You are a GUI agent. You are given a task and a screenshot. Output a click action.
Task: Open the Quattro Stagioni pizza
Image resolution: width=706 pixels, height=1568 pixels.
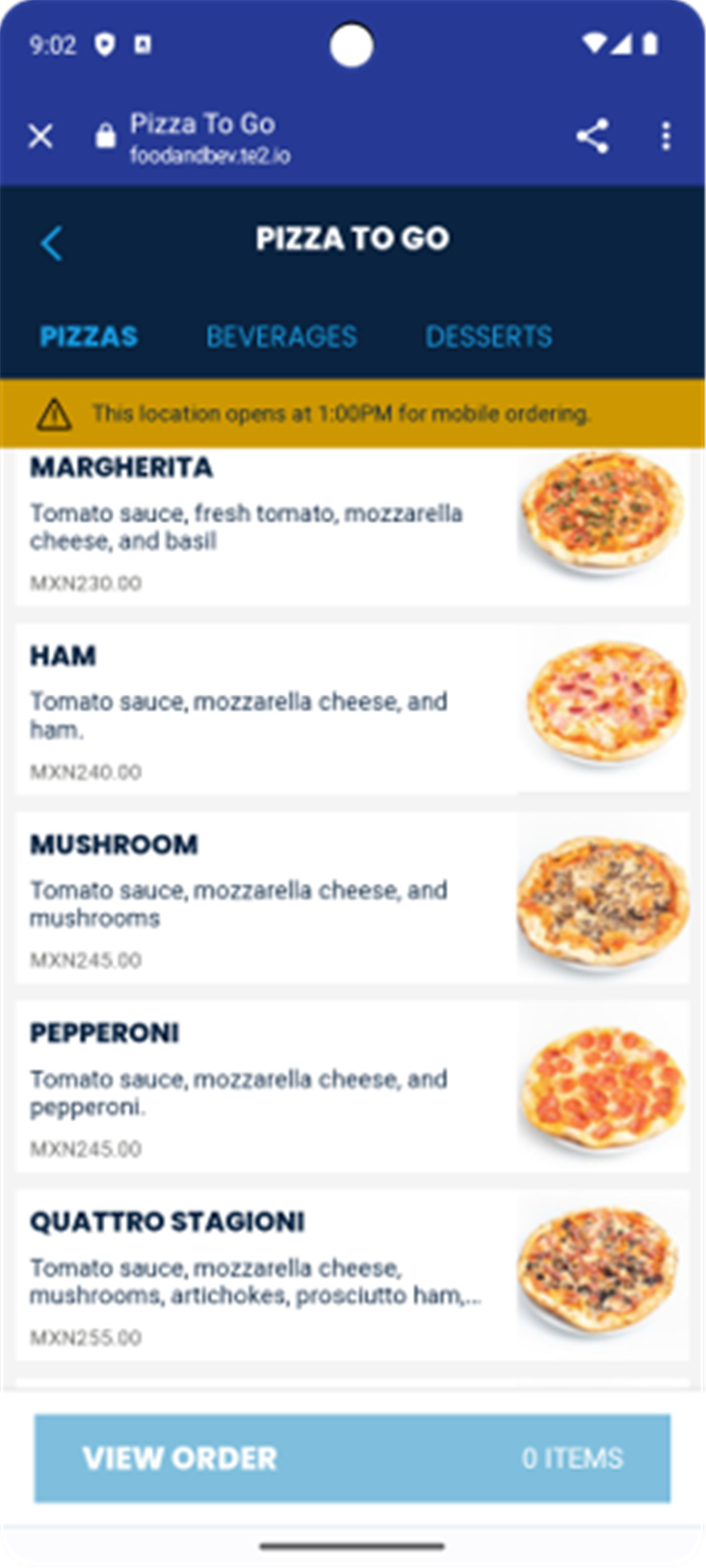coord(353,1275)
